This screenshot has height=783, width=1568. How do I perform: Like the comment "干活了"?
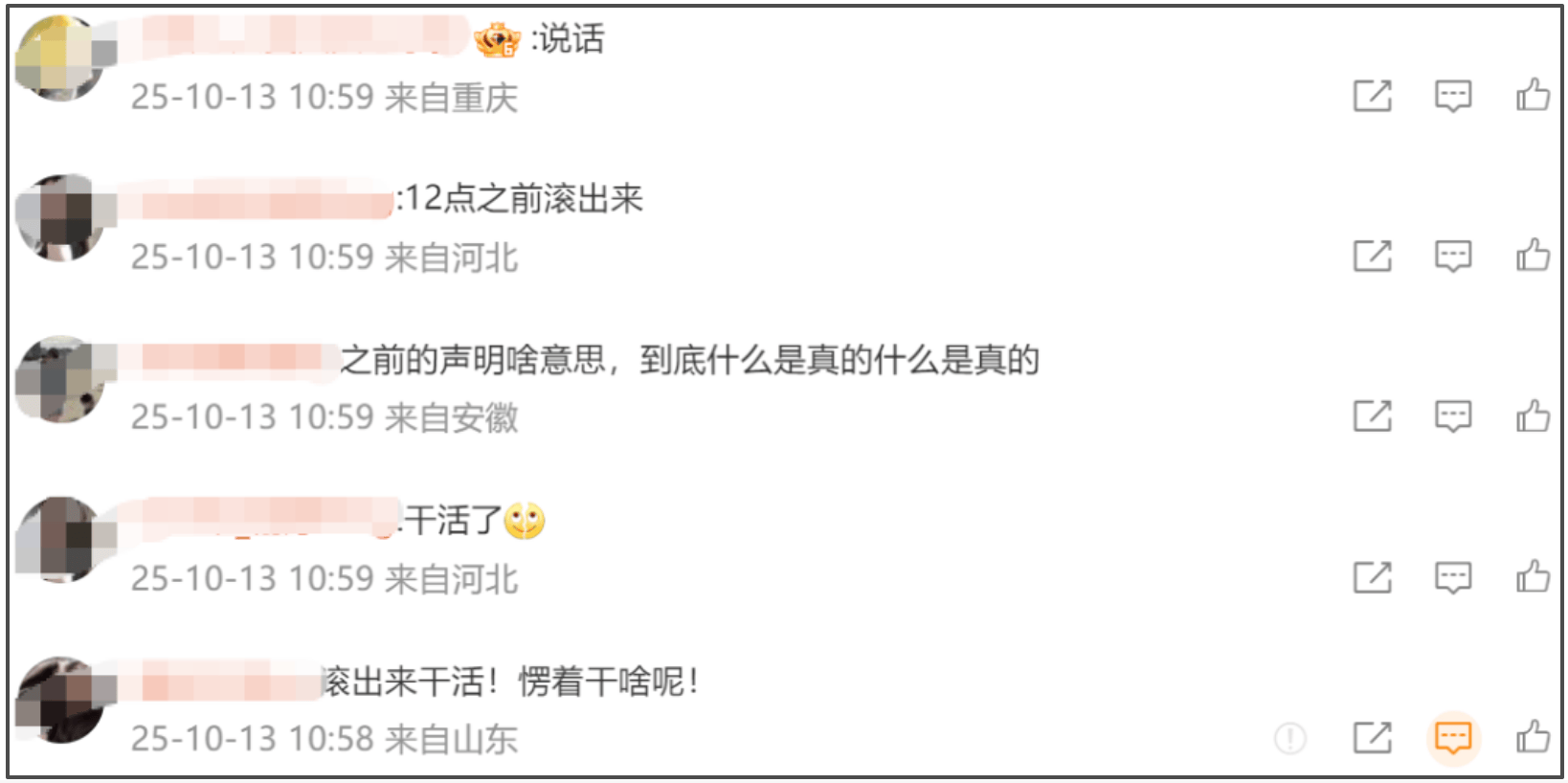(1533, 577)
